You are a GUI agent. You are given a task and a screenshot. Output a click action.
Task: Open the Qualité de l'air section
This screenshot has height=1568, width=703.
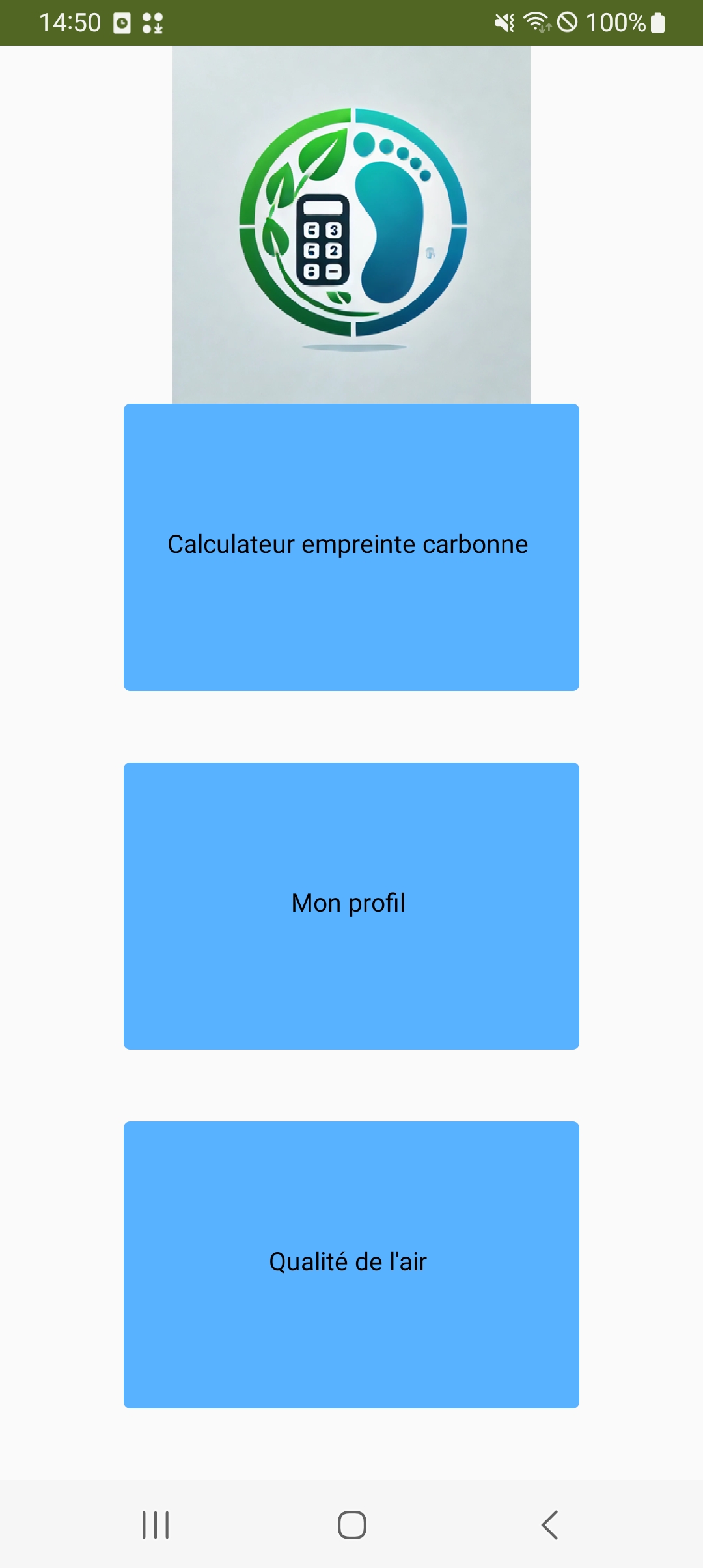point(351,1264)
